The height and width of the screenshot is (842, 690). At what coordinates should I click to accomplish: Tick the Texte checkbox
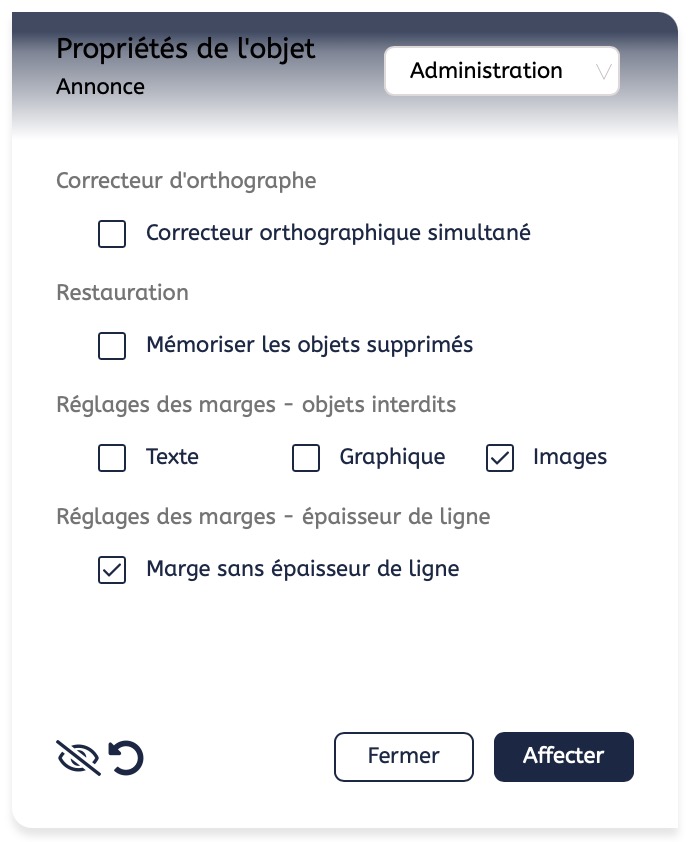tap(112, 458)
